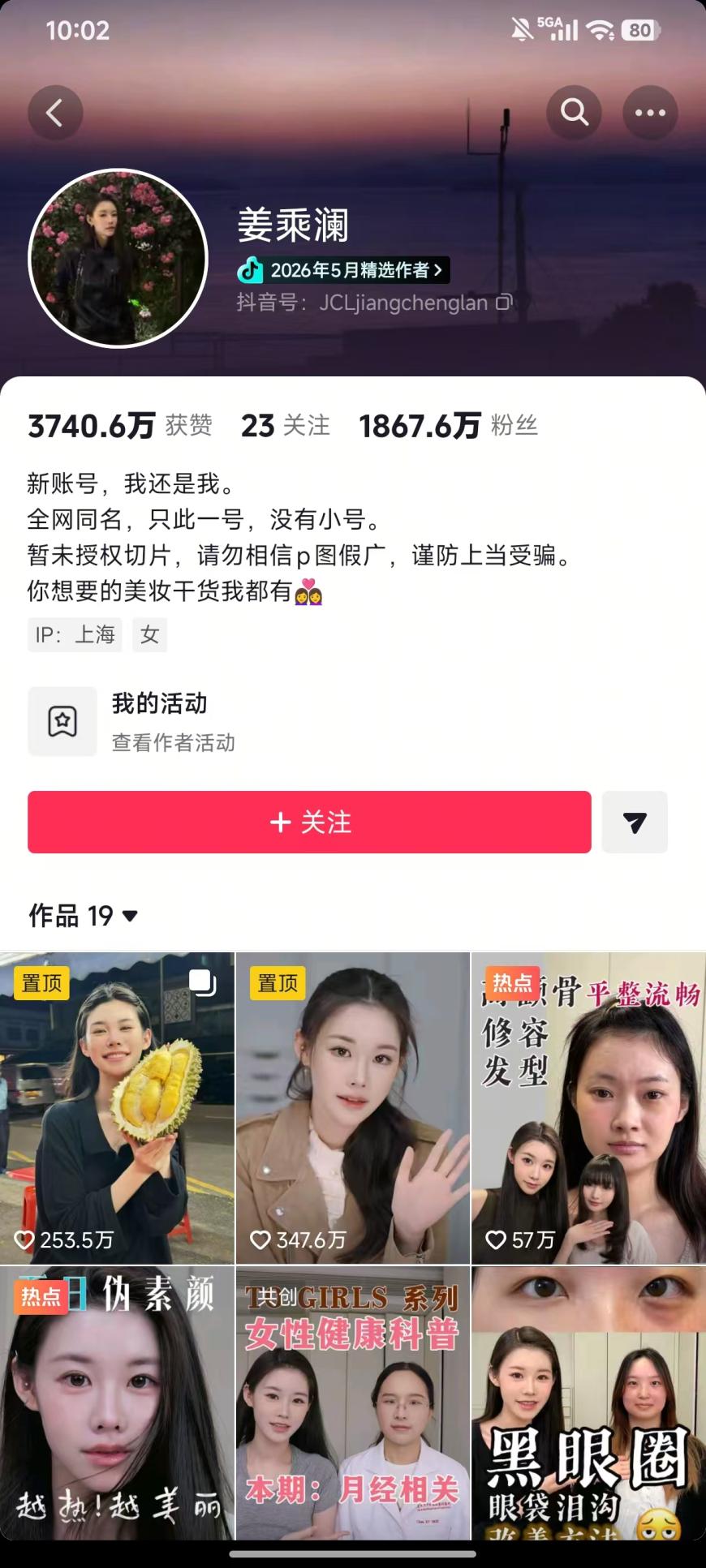This screenshot has height=1568, width=706.
Task: Follow the creator with 关注 button
Action: [309, 822]
